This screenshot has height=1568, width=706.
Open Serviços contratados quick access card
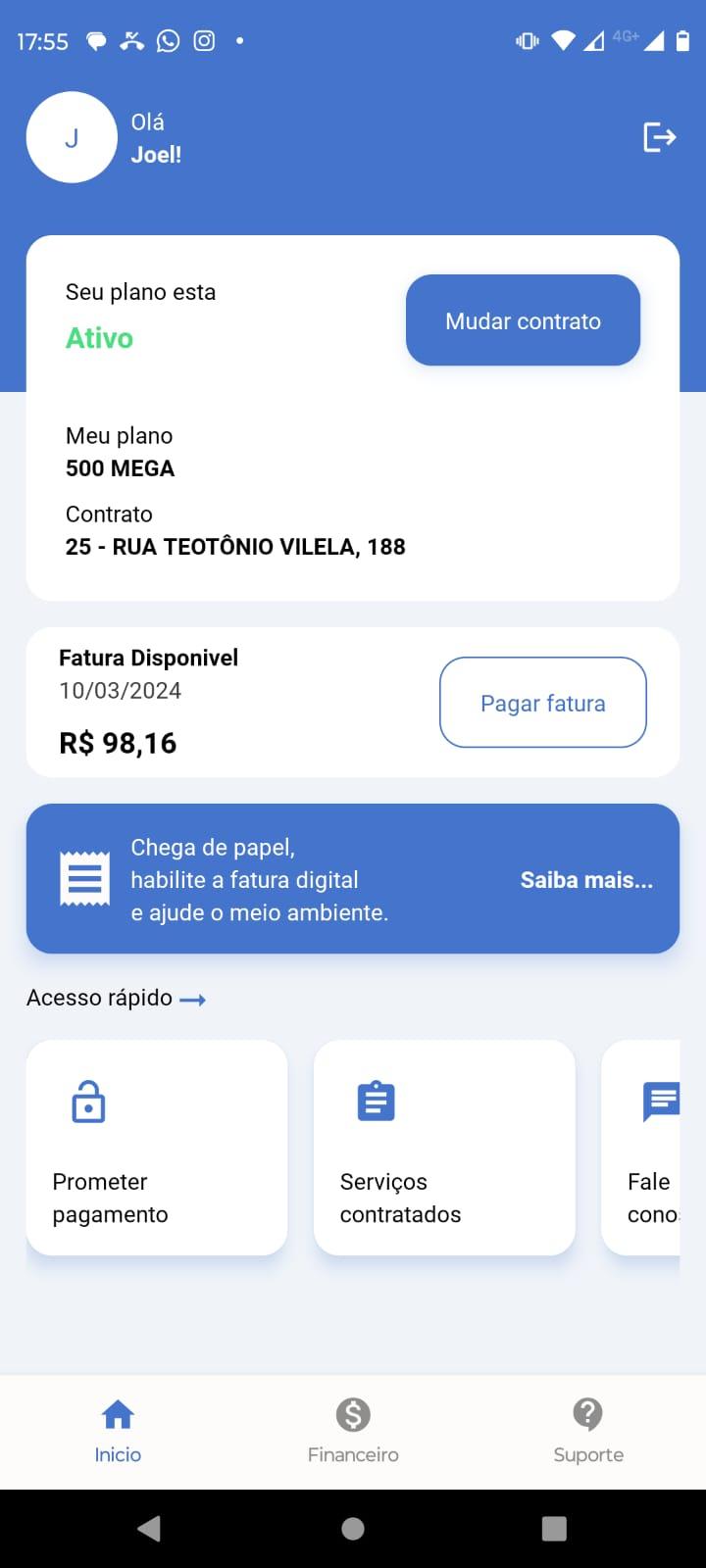coord(444,1148)
